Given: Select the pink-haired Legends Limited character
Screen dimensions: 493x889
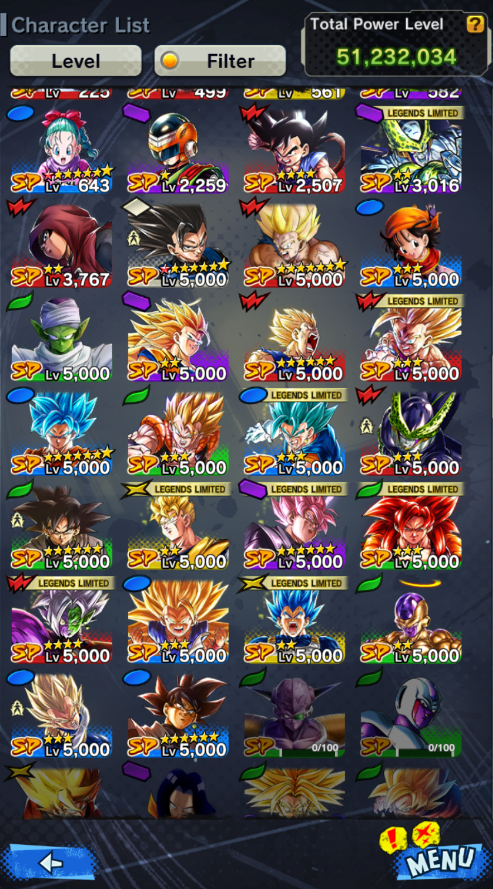Looking at the screenshot, I should [x=294, y=528].
